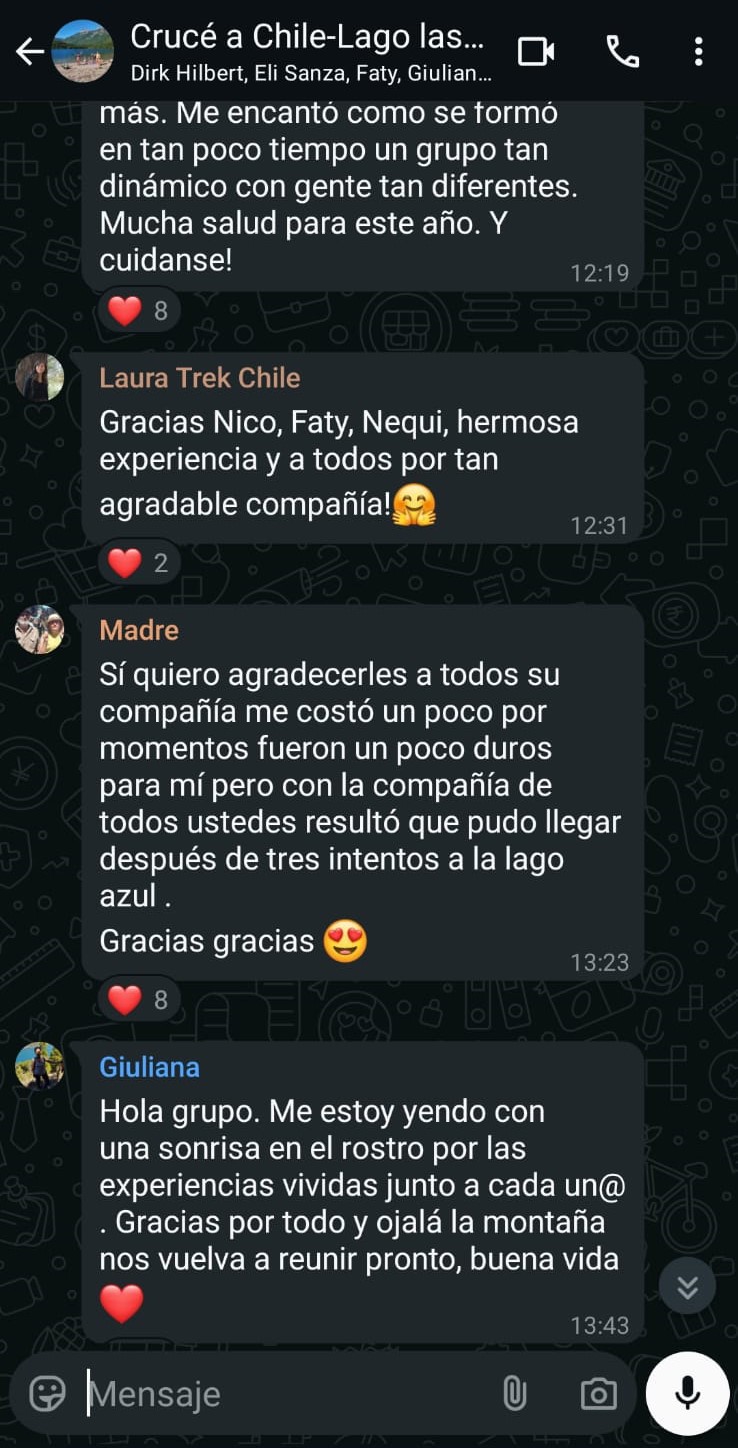
Task: Tap the microphone to record a voice message
Action: click(687, 1393)
